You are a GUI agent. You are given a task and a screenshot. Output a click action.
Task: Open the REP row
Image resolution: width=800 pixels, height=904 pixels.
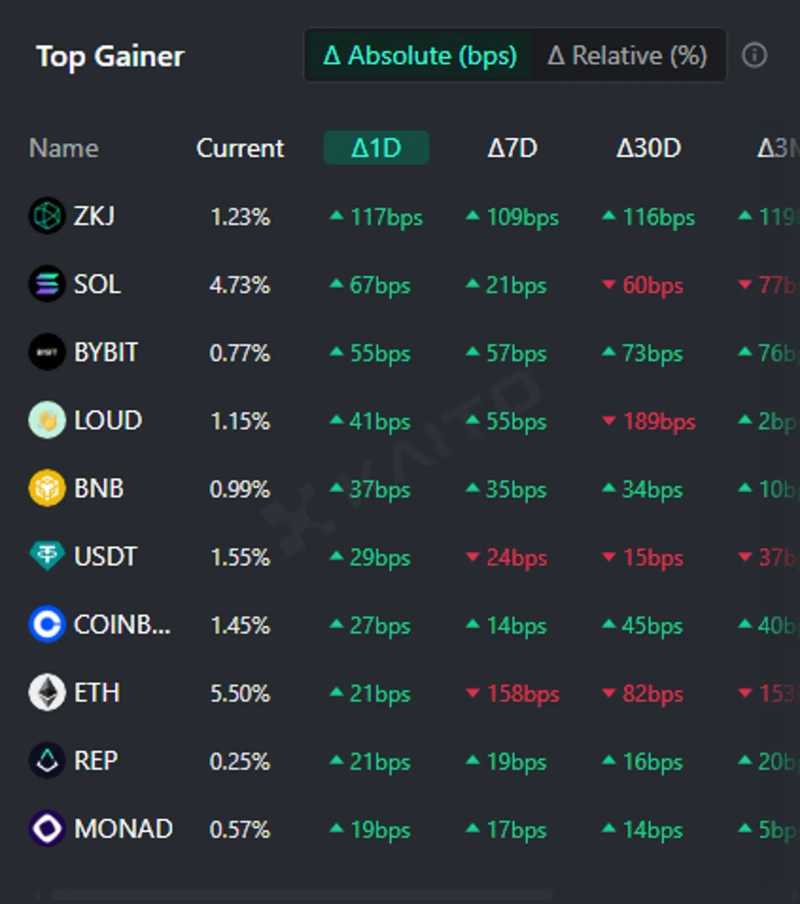click(x=95, y=760)
